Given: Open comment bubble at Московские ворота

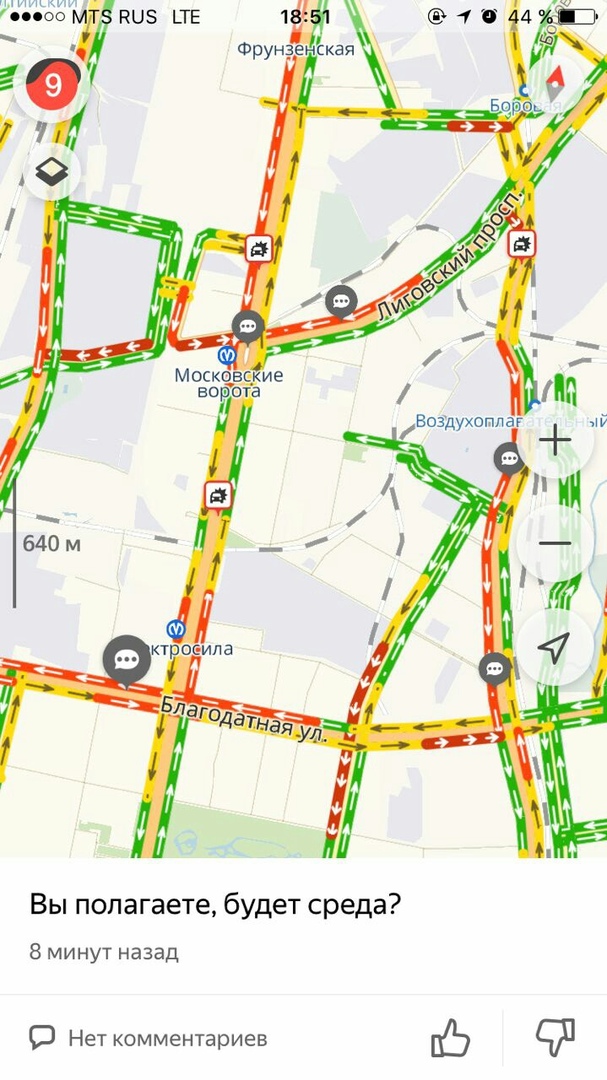Looking at the screenshot, I should pyautogui.click(x=247, y=325).
